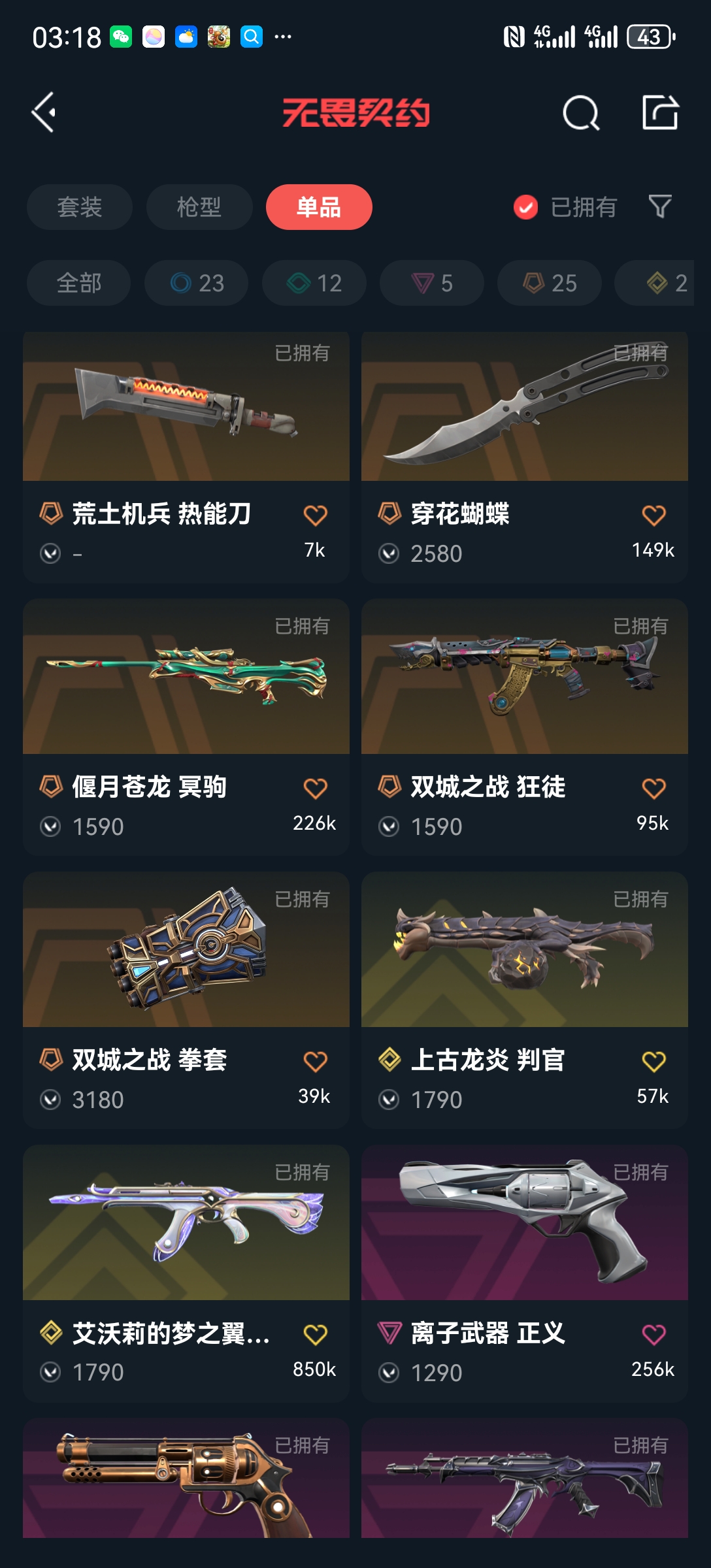
Task: Open the 双城之战 拳套 skin card
Action: tap(186, 1000)
